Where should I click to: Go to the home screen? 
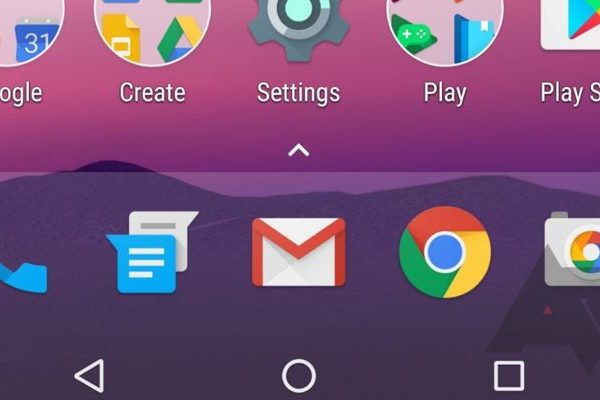coord(298,376)
